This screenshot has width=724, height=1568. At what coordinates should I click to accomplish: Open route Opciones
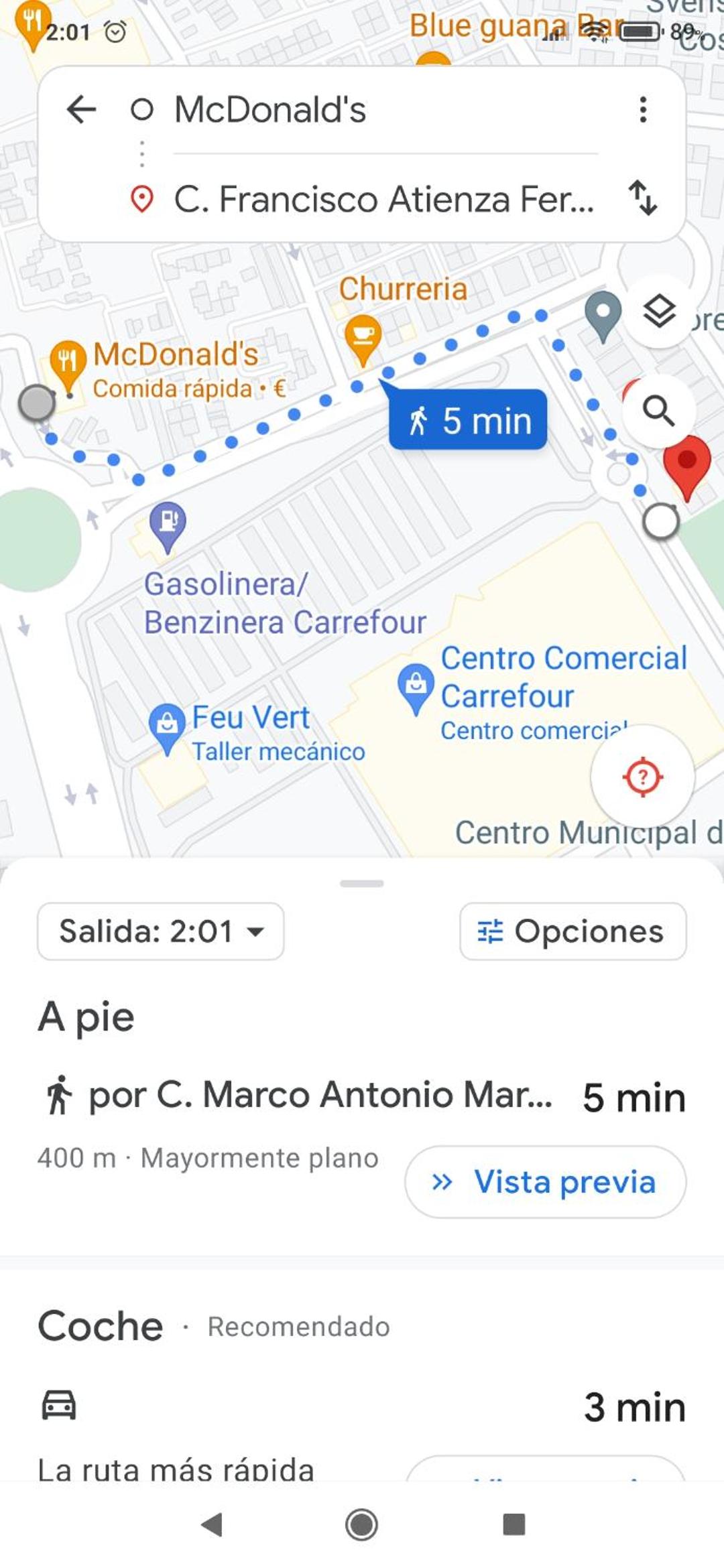pos(573,931)
